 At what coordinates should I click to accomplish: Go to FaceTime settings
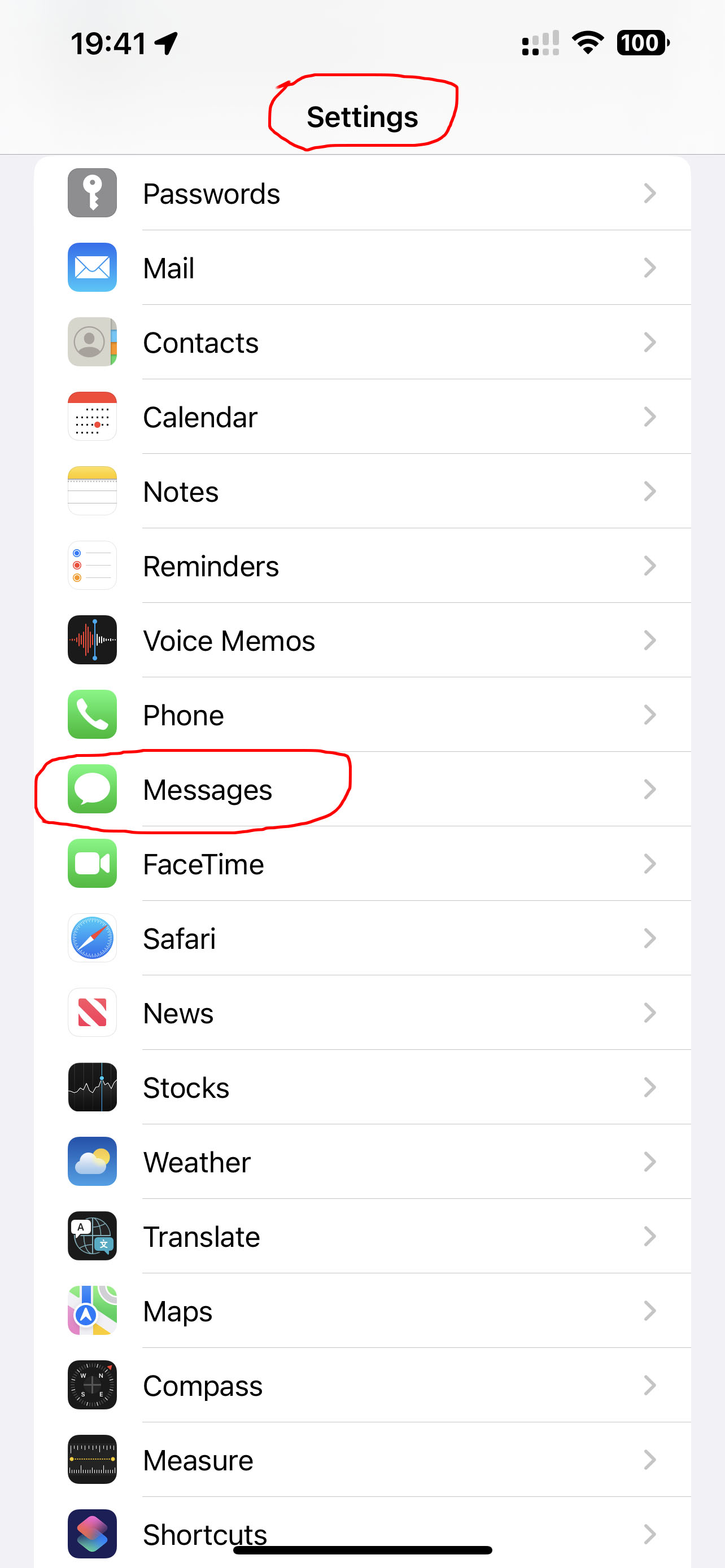tap(362, 864)
